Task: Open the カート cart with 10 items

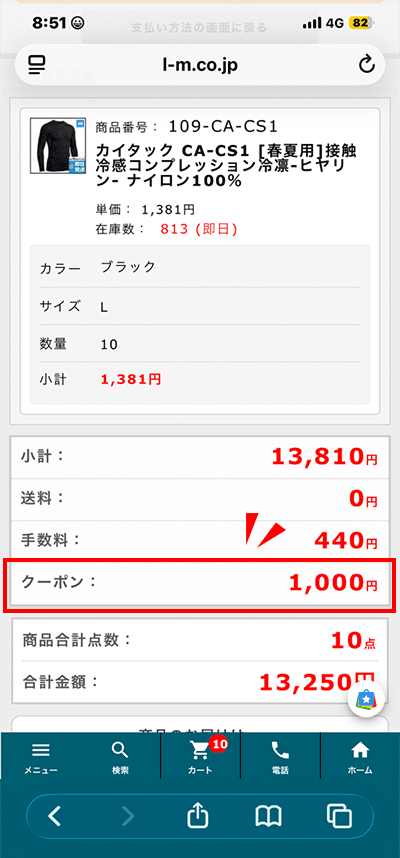Action: click(x=202, y=757)
